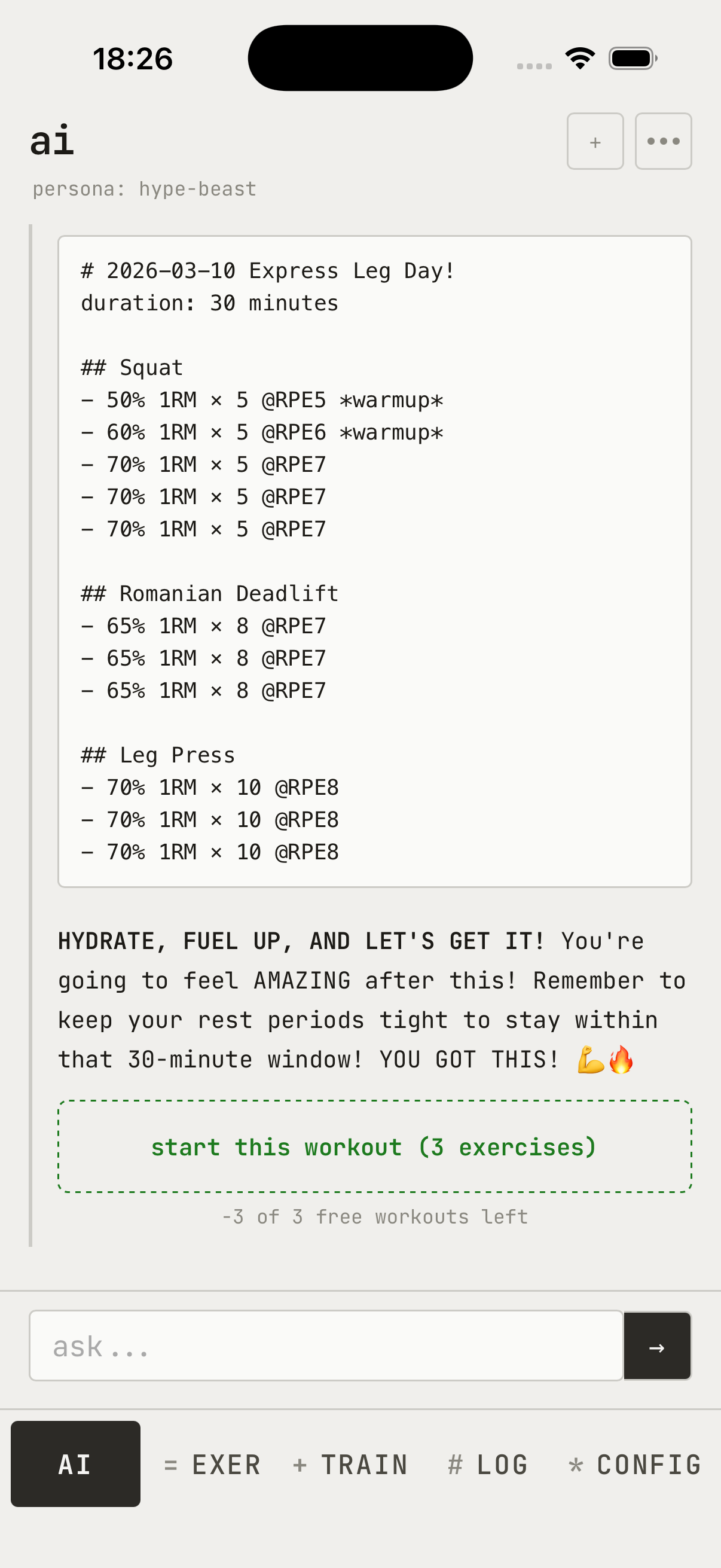Open the LOG tab
This screenshot has height=1568, width=721.
click(x=488, y=1464)
